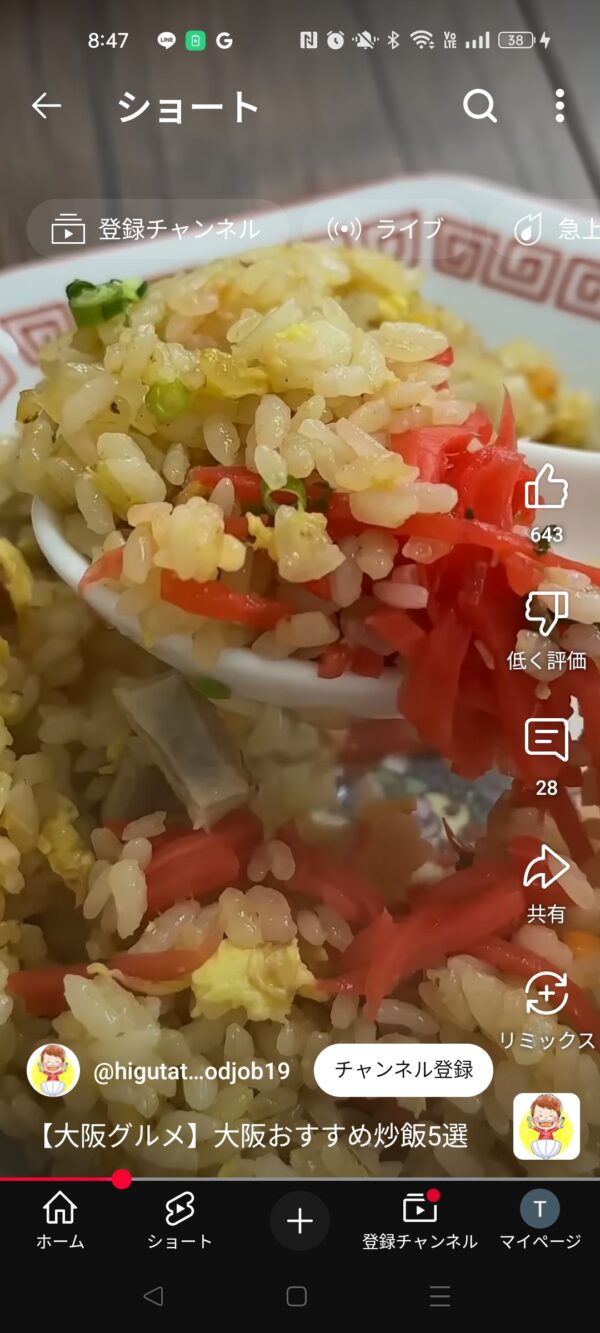The height and width of the screenshot is (1333, 600).
Task: Open the three-dot overflow menu
Action: [x=559, y=106]
